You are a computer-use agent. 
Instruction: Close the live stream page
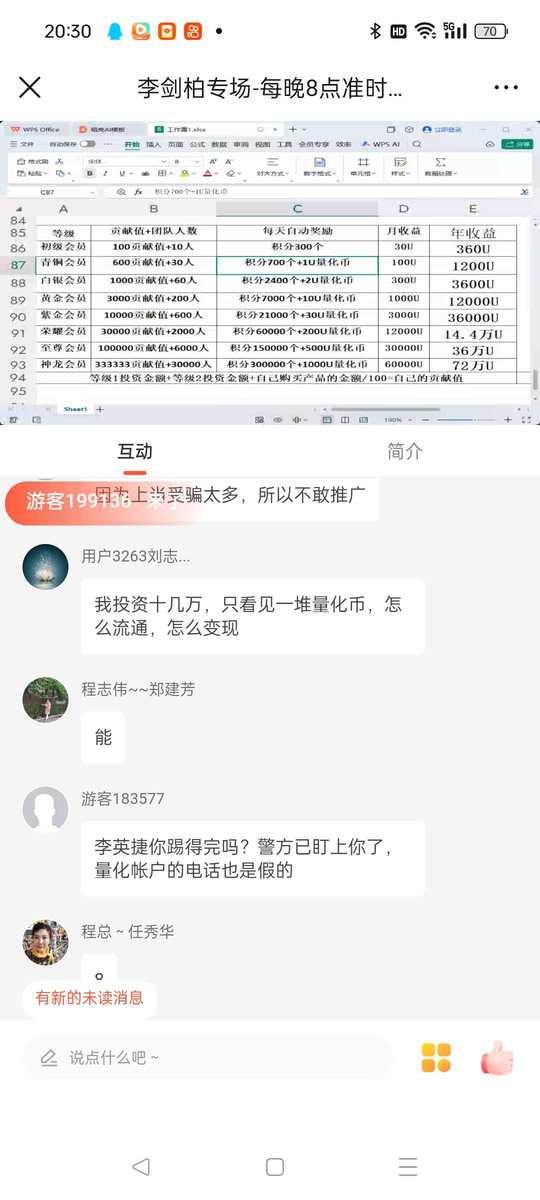[x=30, y=87]
